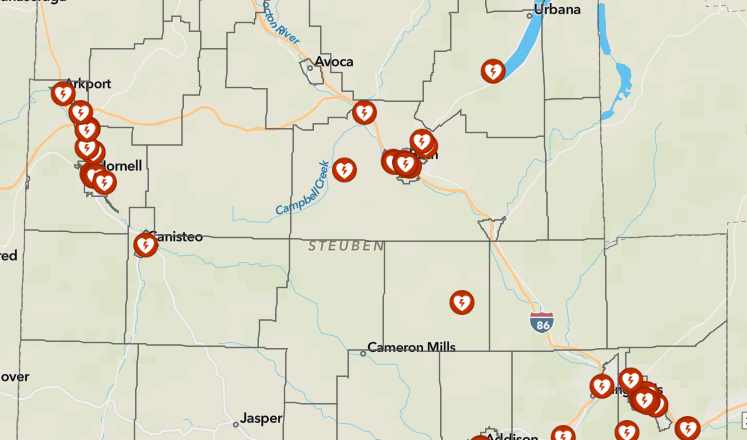
Task: Tap the AED marker northeast of Cameron Mills
Action: (461, 302)
